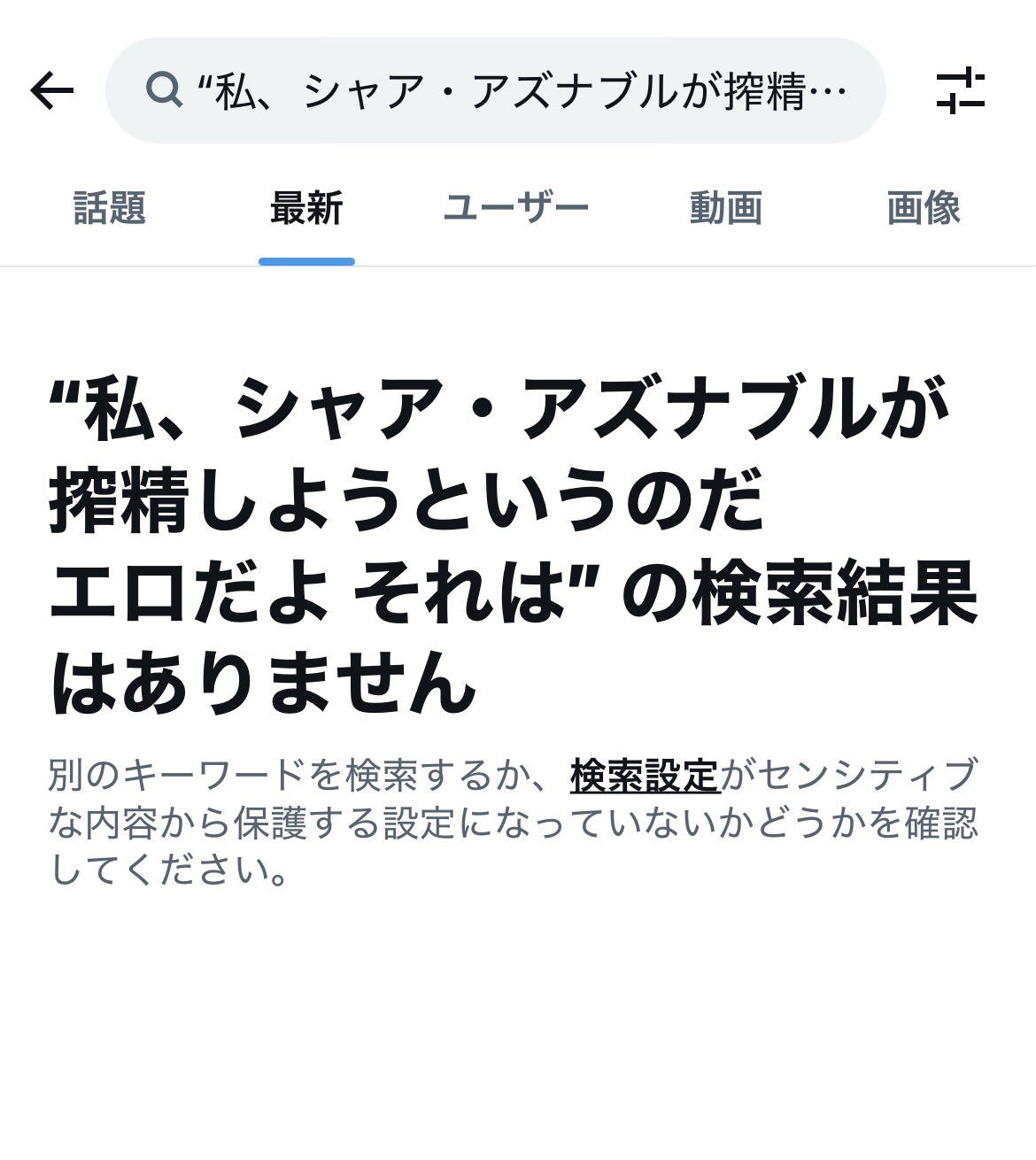The height and width of the screenshot is (1160, 1036).
Task: Open the search filter settings icon
Action: click(961, 90)
